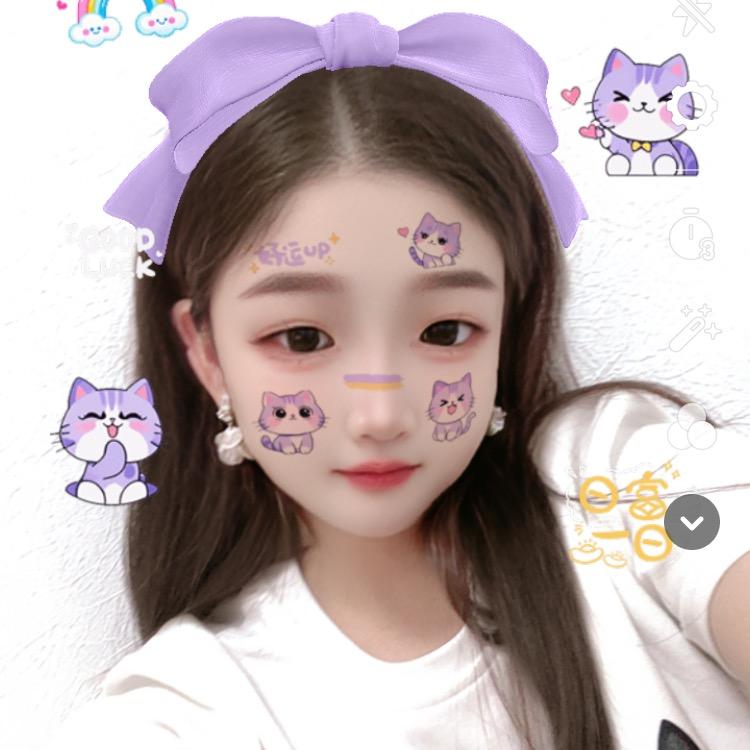Open the magic wand beautify tool
This screenshot has height=750, width=750.
point(690,327)
